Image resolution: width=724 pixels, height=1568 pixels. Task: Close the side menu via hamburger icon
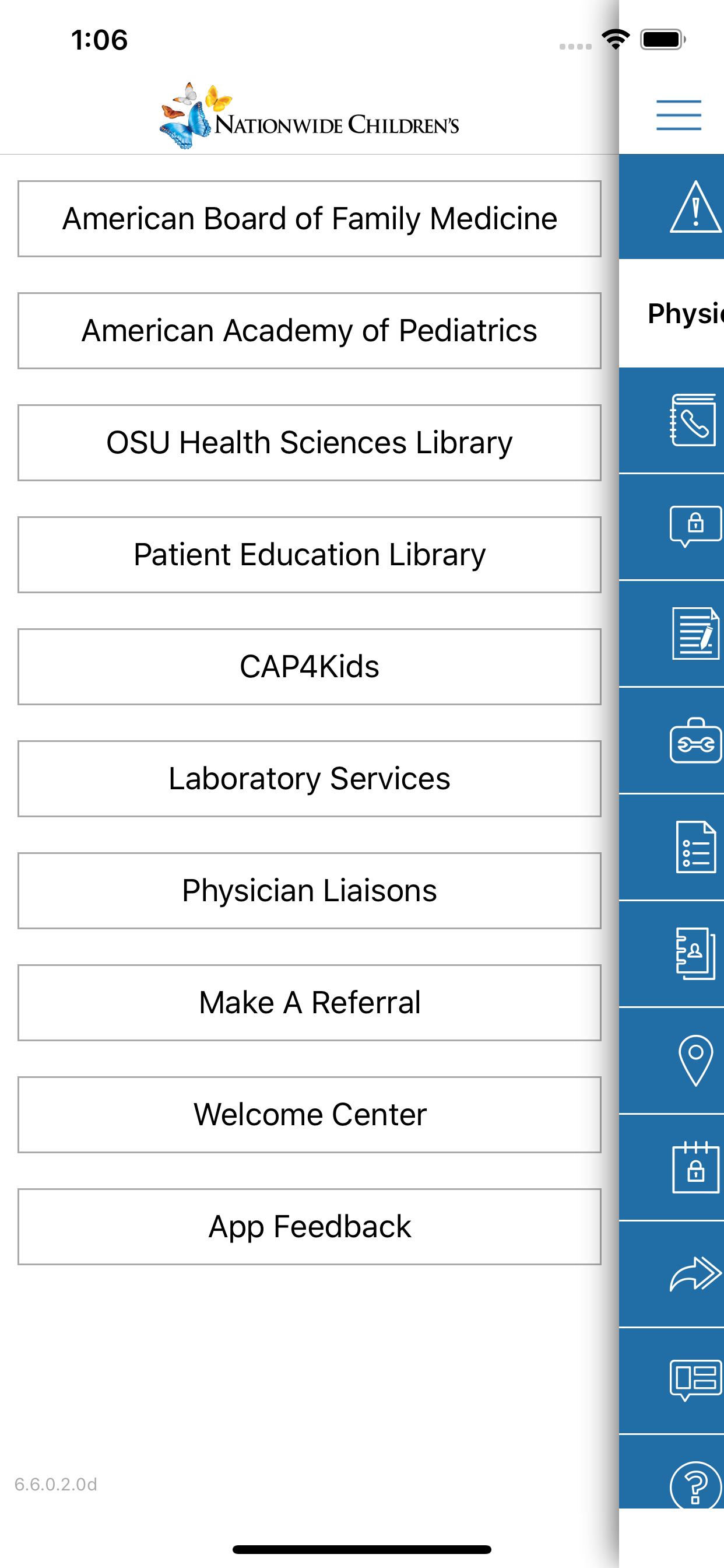pyautogui.click(x=679, y=115)
